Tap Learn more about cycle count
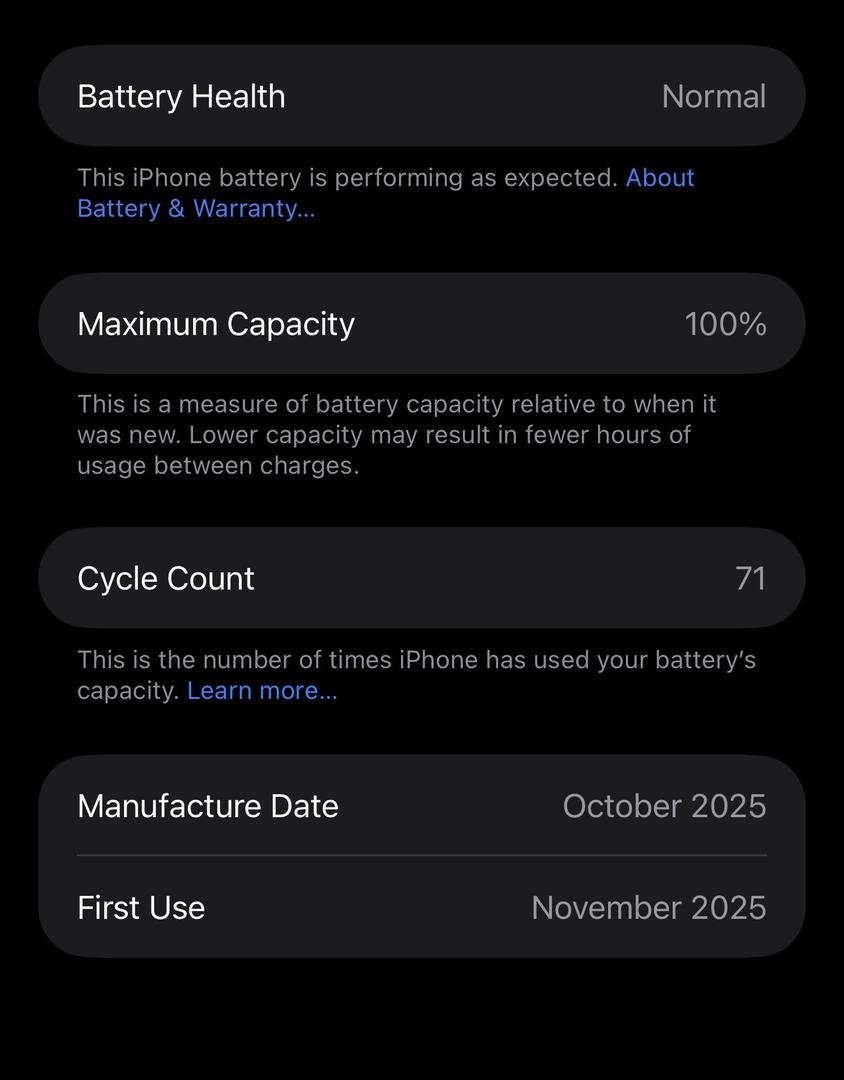This screenshot has height=1080, width=844. click(x=262, y=691)
